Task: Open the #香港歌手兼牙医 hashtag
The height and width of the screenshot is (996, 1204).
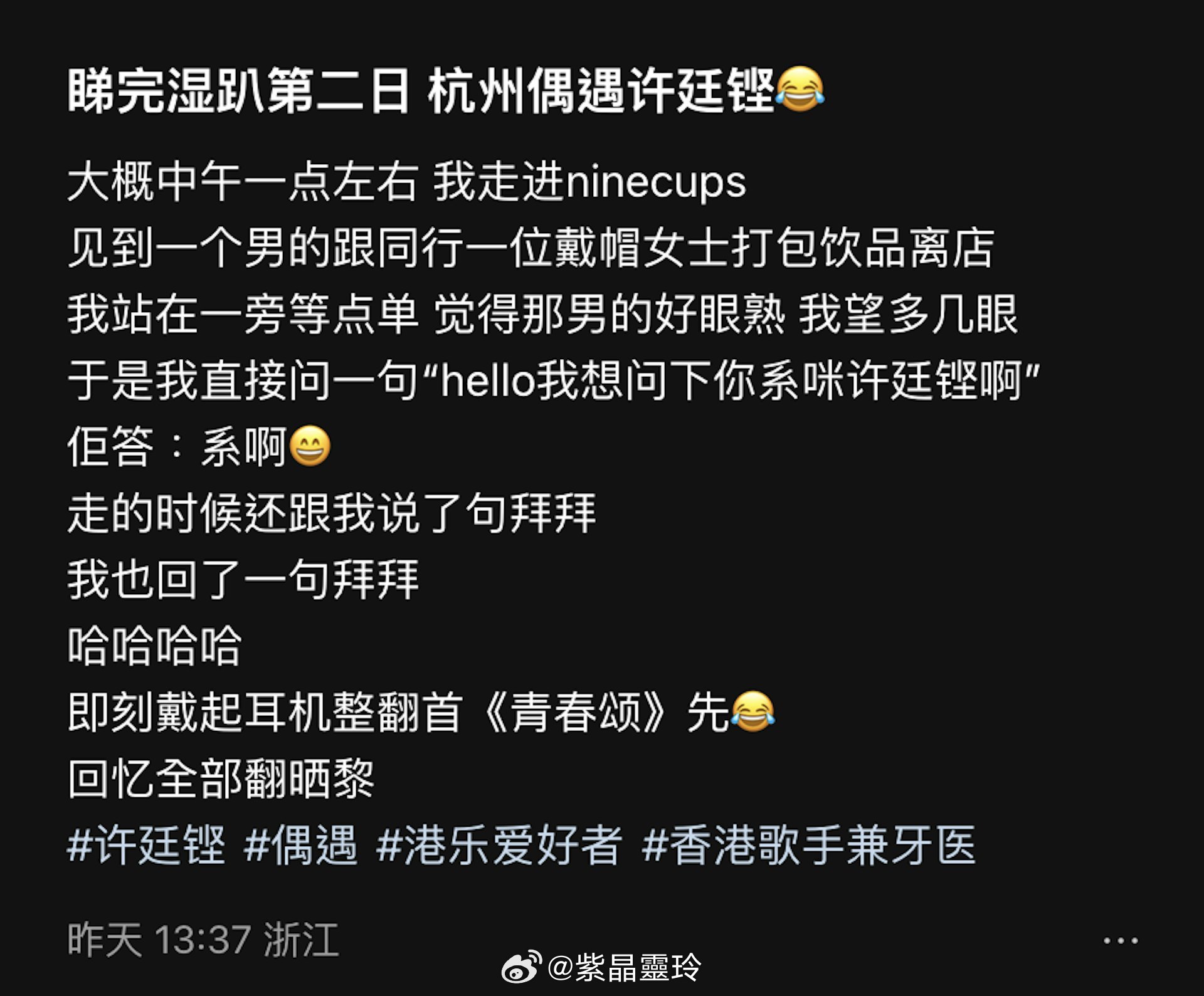Action: [x=808, y=845]
